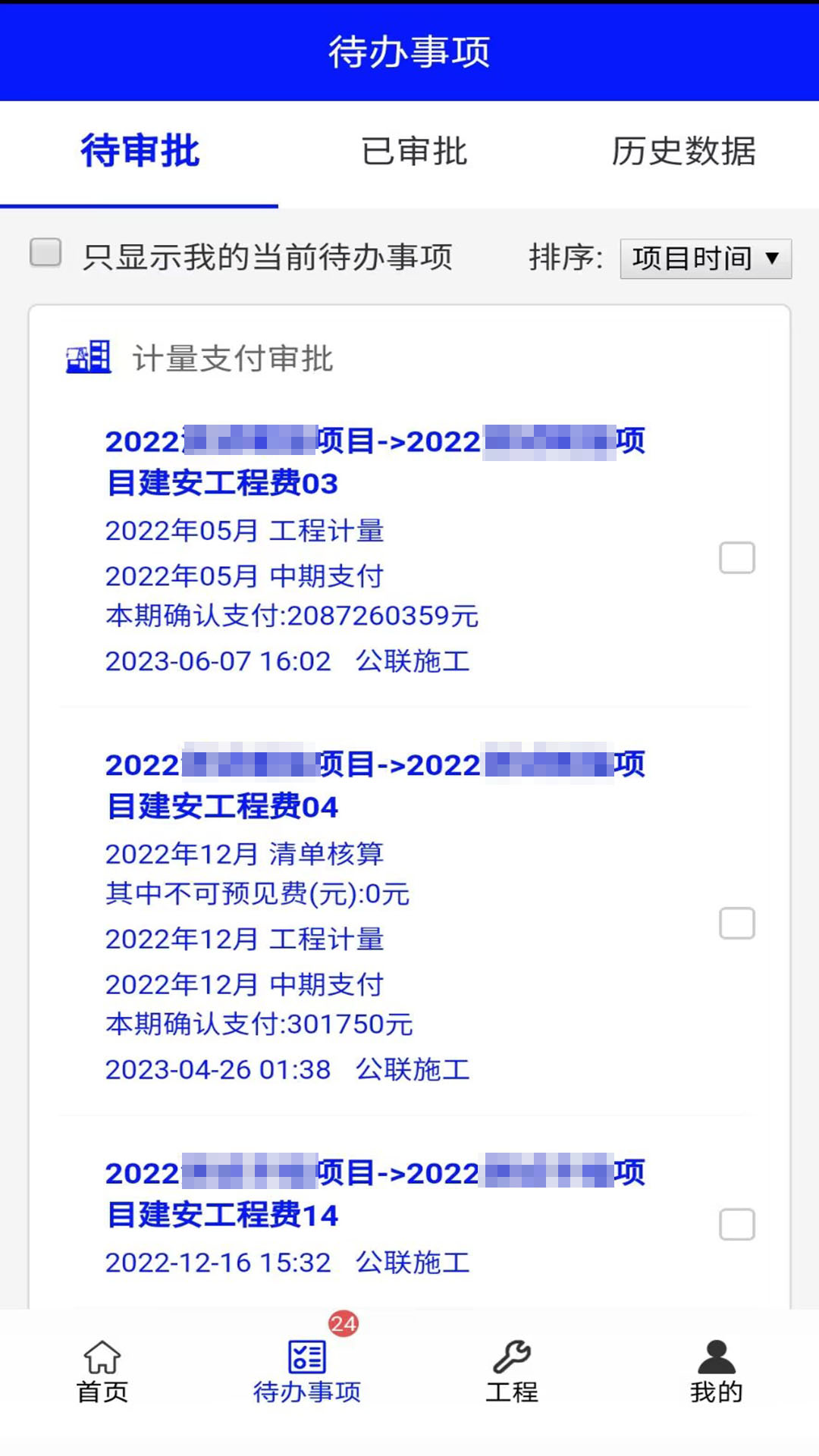The image size is (819, 1456).
Task: Tap 公联施工 label under 建安工程费03
Action: click(x=413, y=661)
